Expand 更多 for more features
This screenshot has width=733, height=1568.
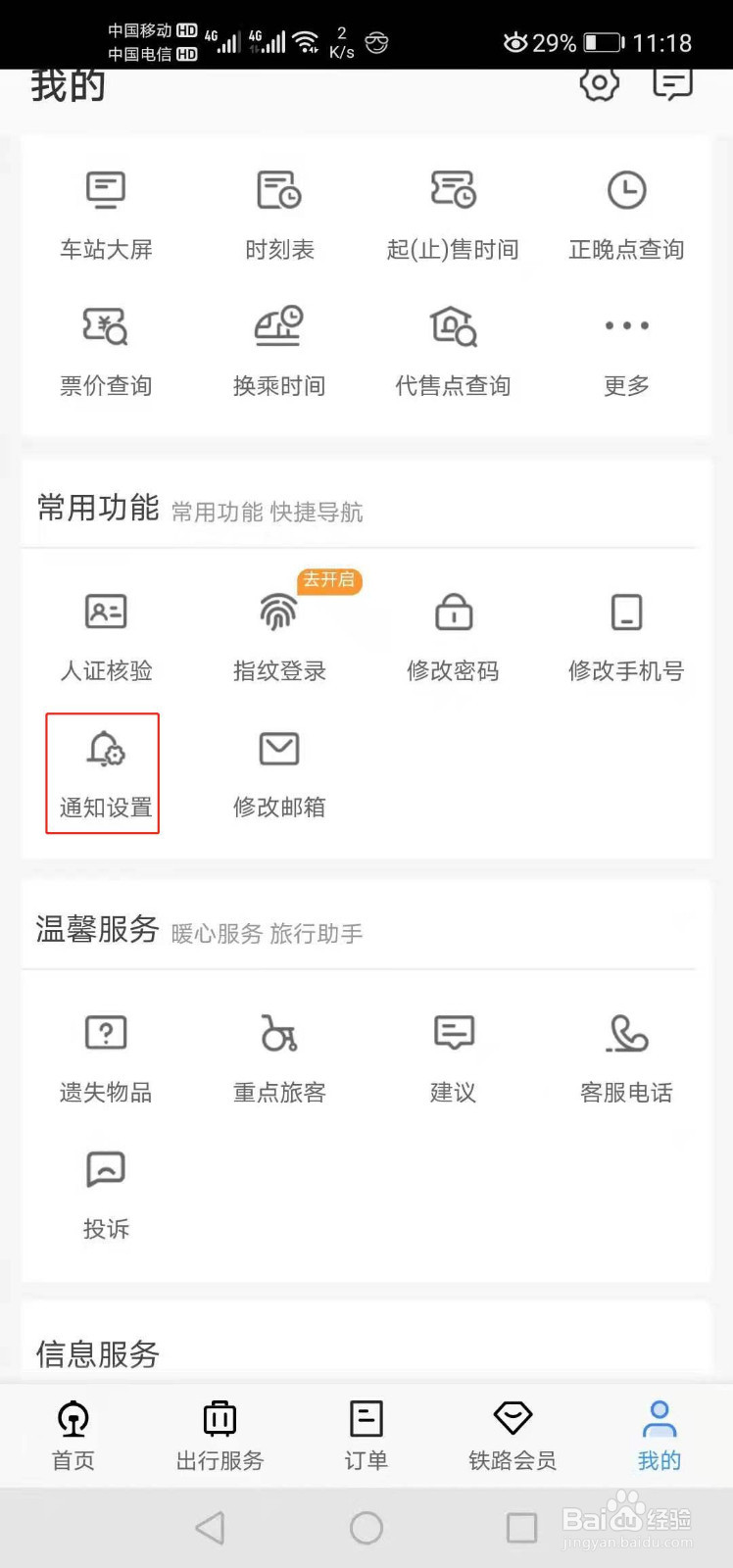click(x=626, y=350)
